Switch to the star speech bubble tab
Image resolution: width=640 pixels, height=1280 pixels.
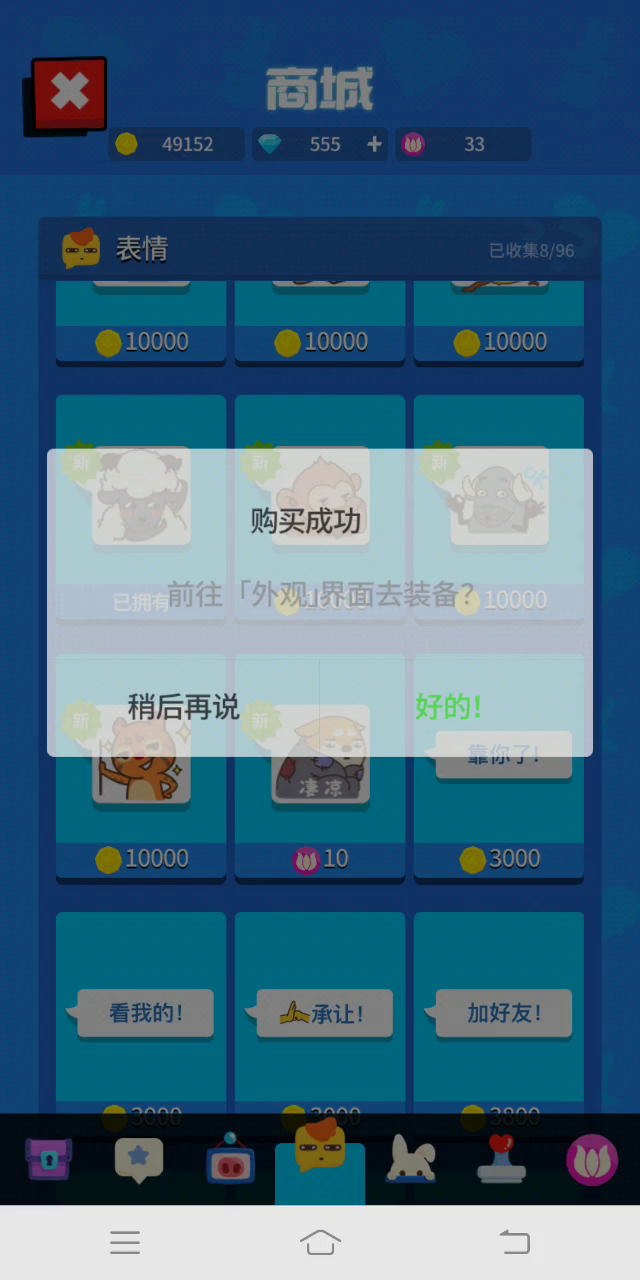point(138,1159)
